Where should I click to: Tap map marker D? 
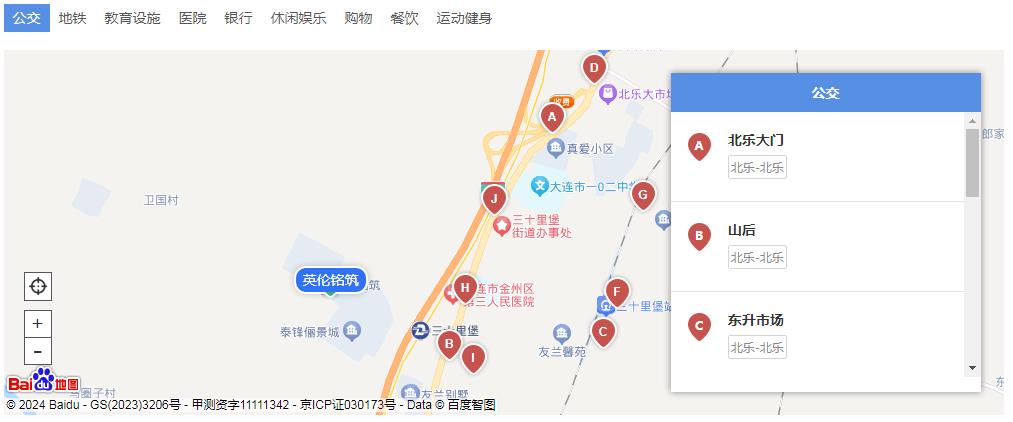[x=594, y=68]
